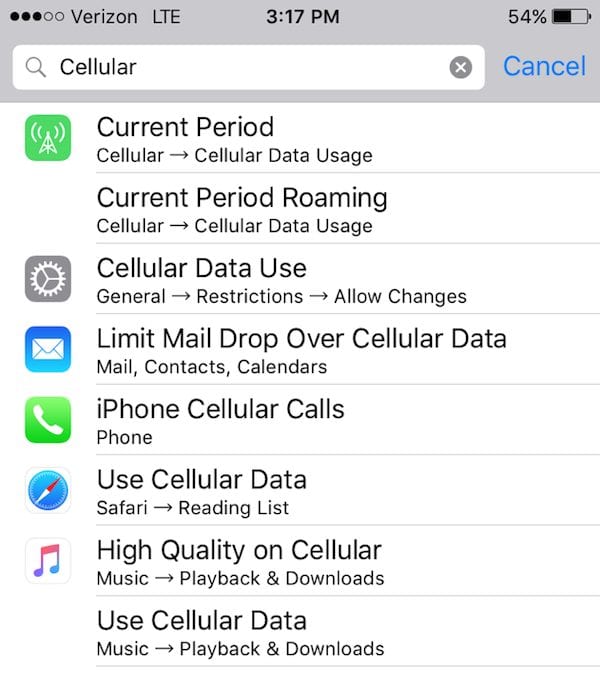This screenshot has width=600, height=678.
Task: Cancel the settings search
Action: [x=544, y=67]
